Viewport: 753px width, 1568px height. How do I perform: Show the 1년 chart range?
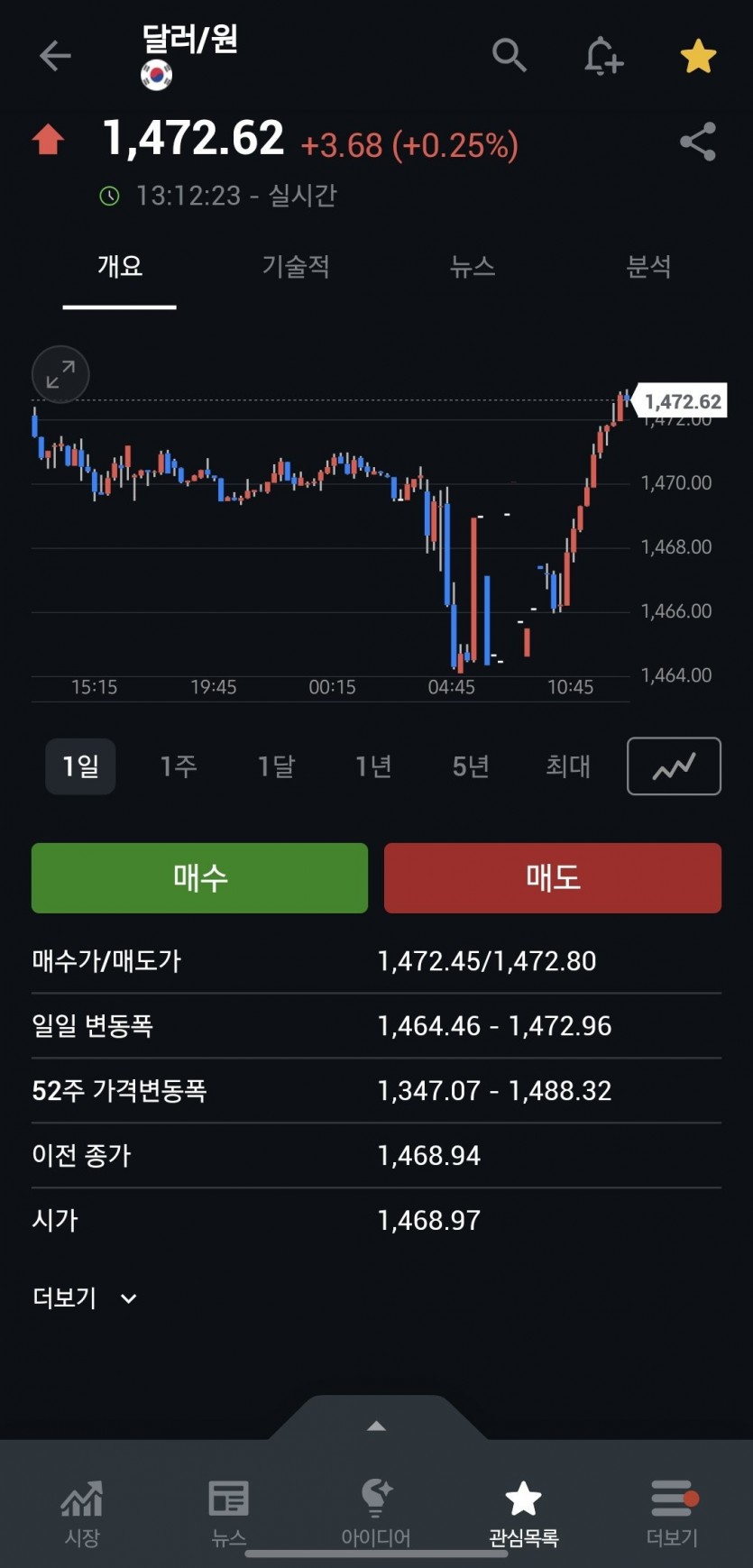(x=373, y=766)
